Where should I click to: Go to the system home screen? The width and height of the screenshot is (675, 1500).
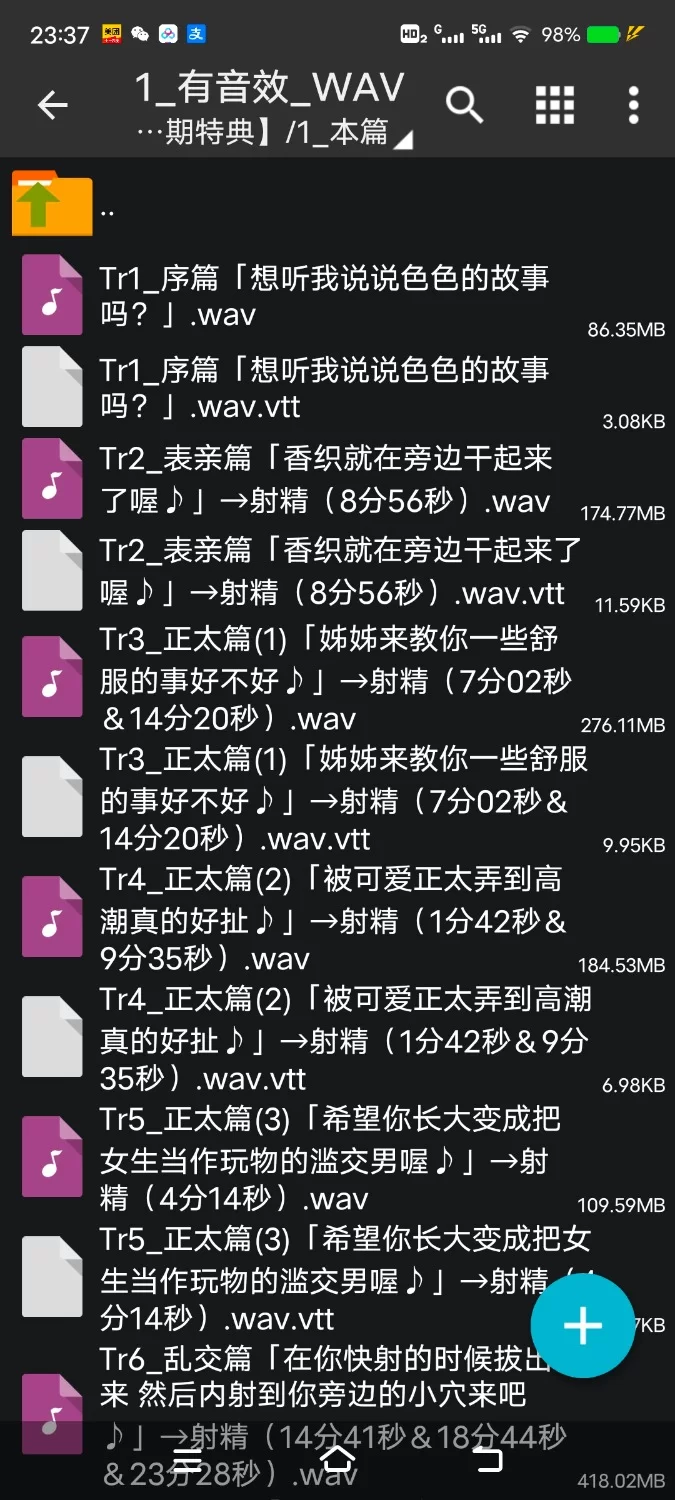tap(337, 1459)
